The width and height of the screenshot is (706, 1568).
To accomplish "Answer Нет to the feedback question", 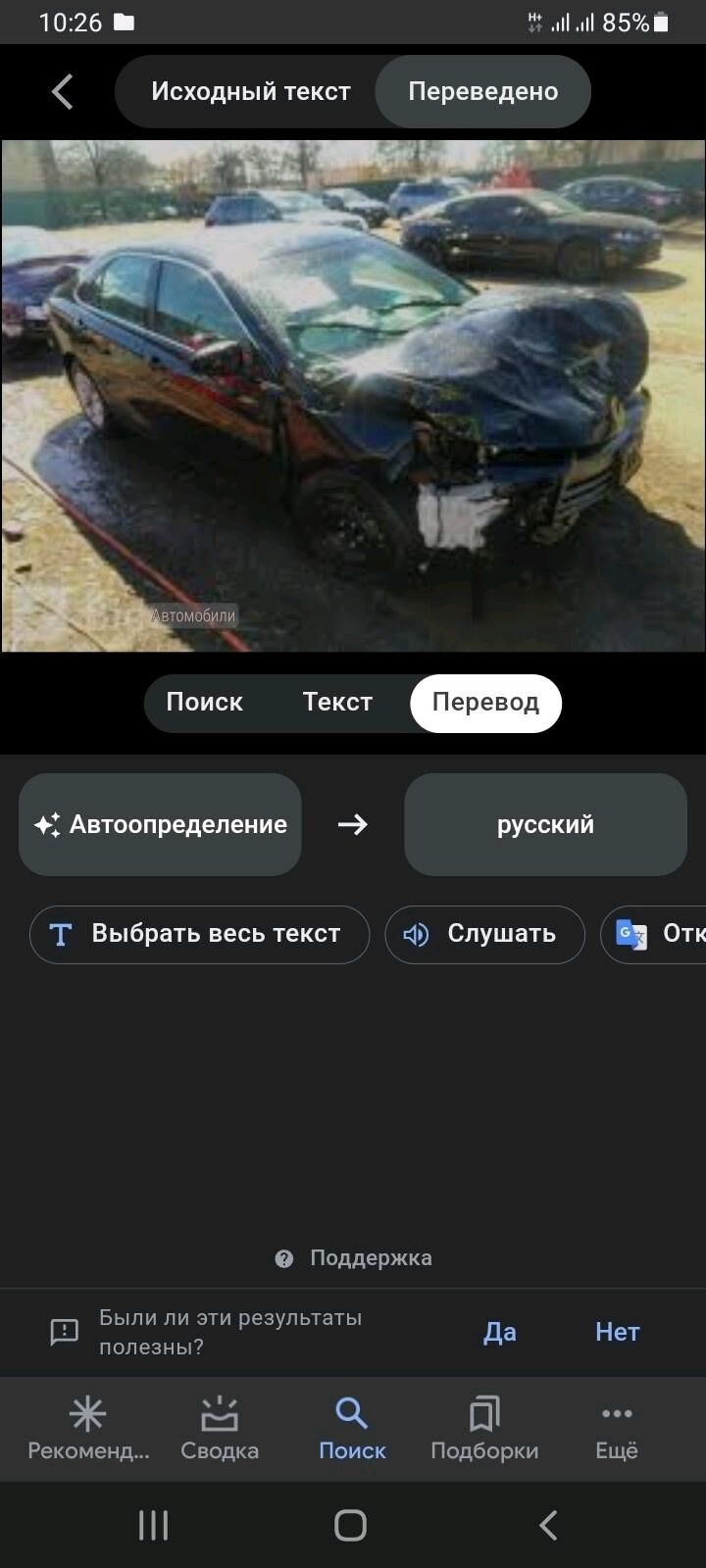I will [617, 1332].
